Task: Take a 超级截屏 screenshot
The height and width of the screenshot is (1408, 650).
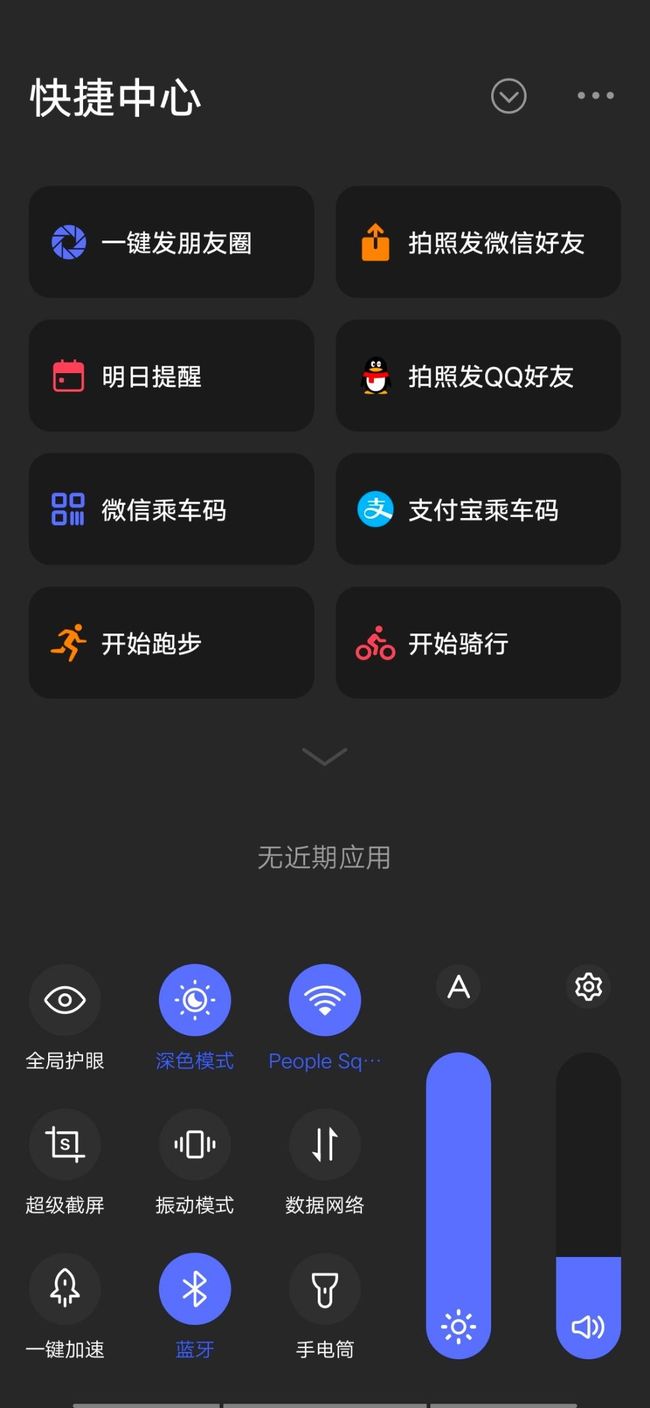Action: point(65,1143)
